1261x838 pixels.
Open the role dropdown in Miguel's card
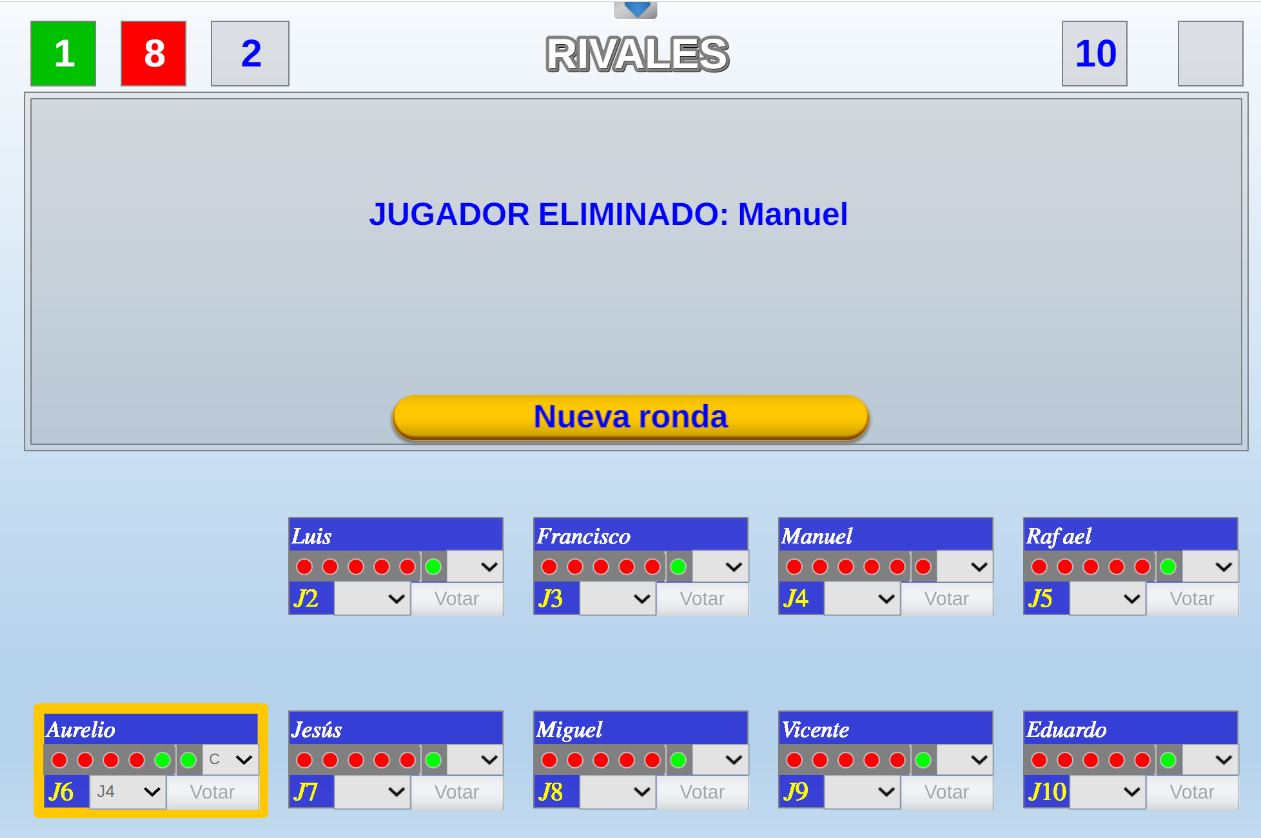tap(720, 760)
